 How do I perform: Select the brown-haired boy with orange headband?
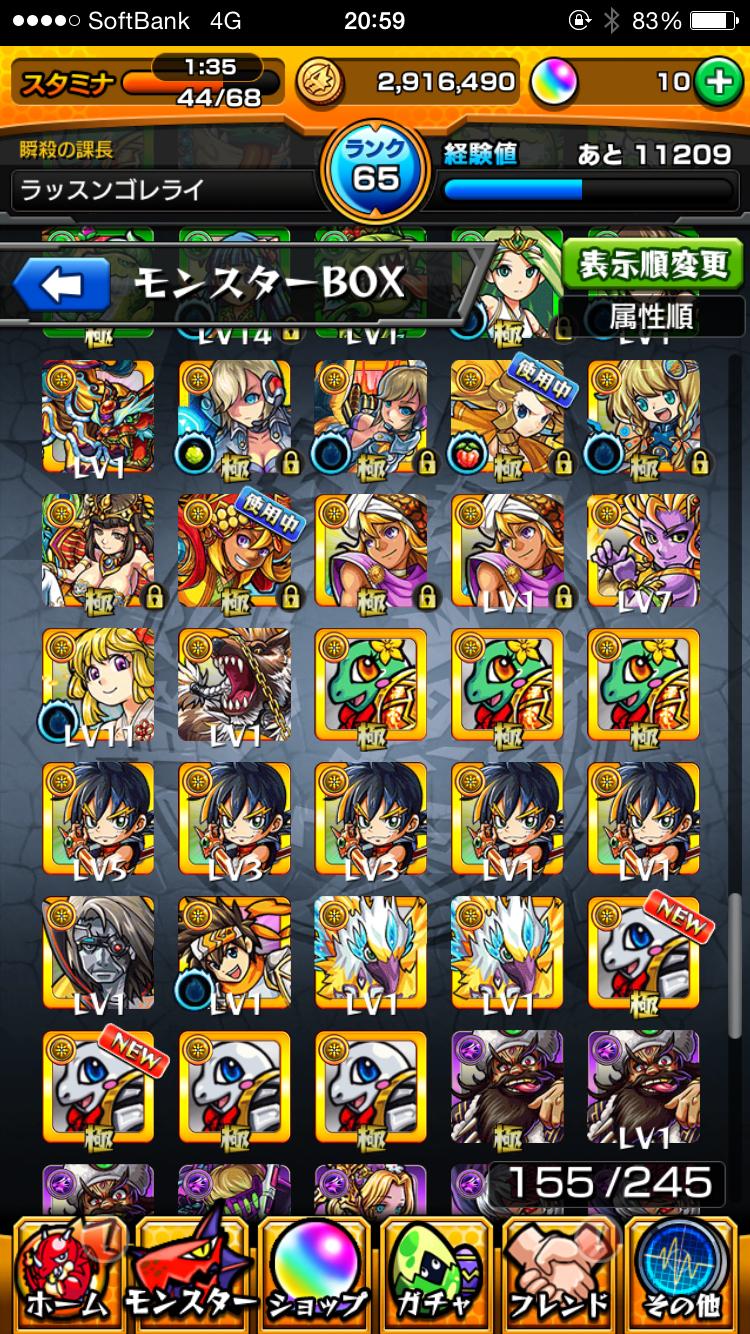click(x=235, y=954)
